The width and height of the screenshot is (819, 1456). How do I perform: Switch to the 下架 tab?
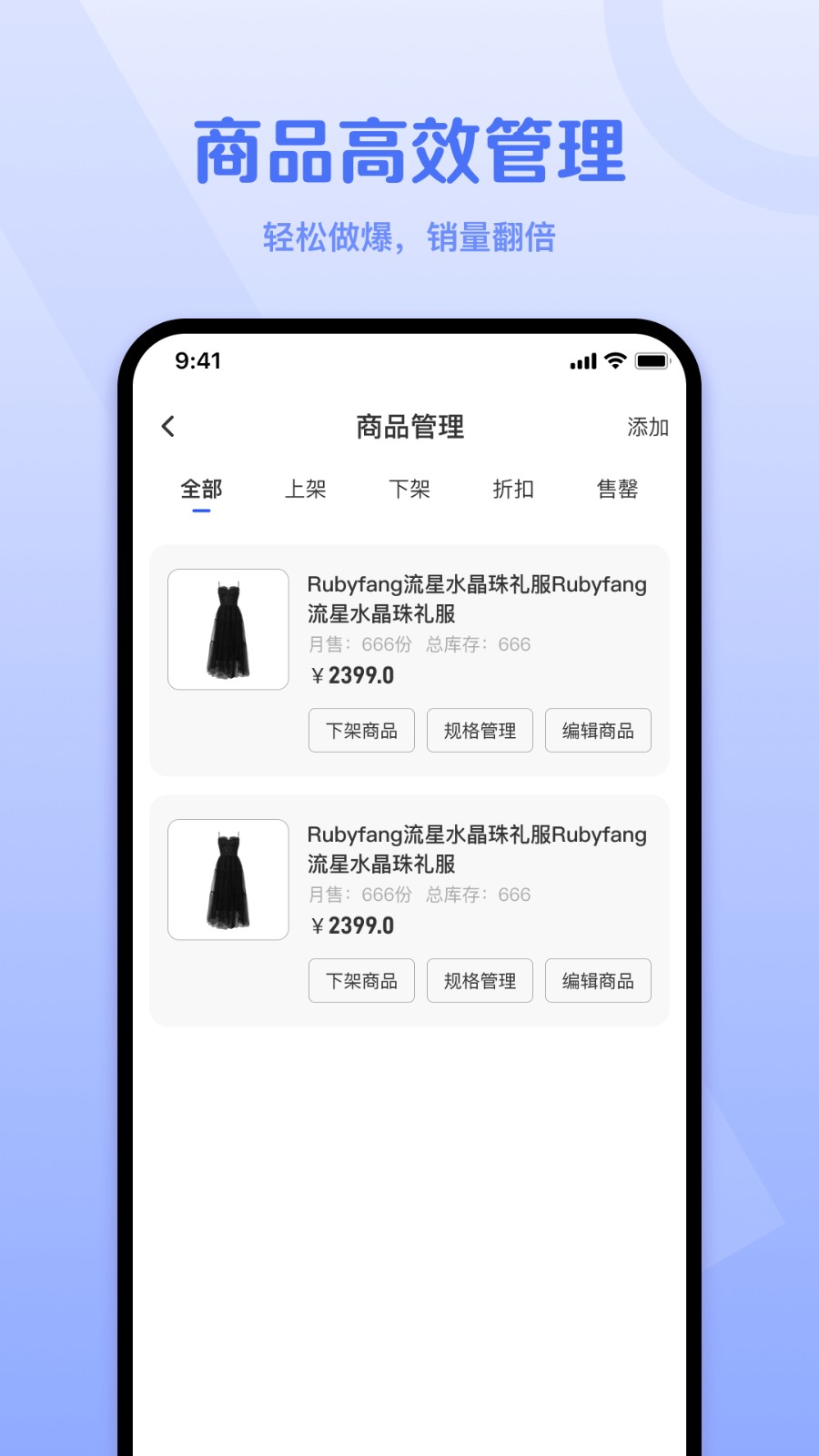409,489
